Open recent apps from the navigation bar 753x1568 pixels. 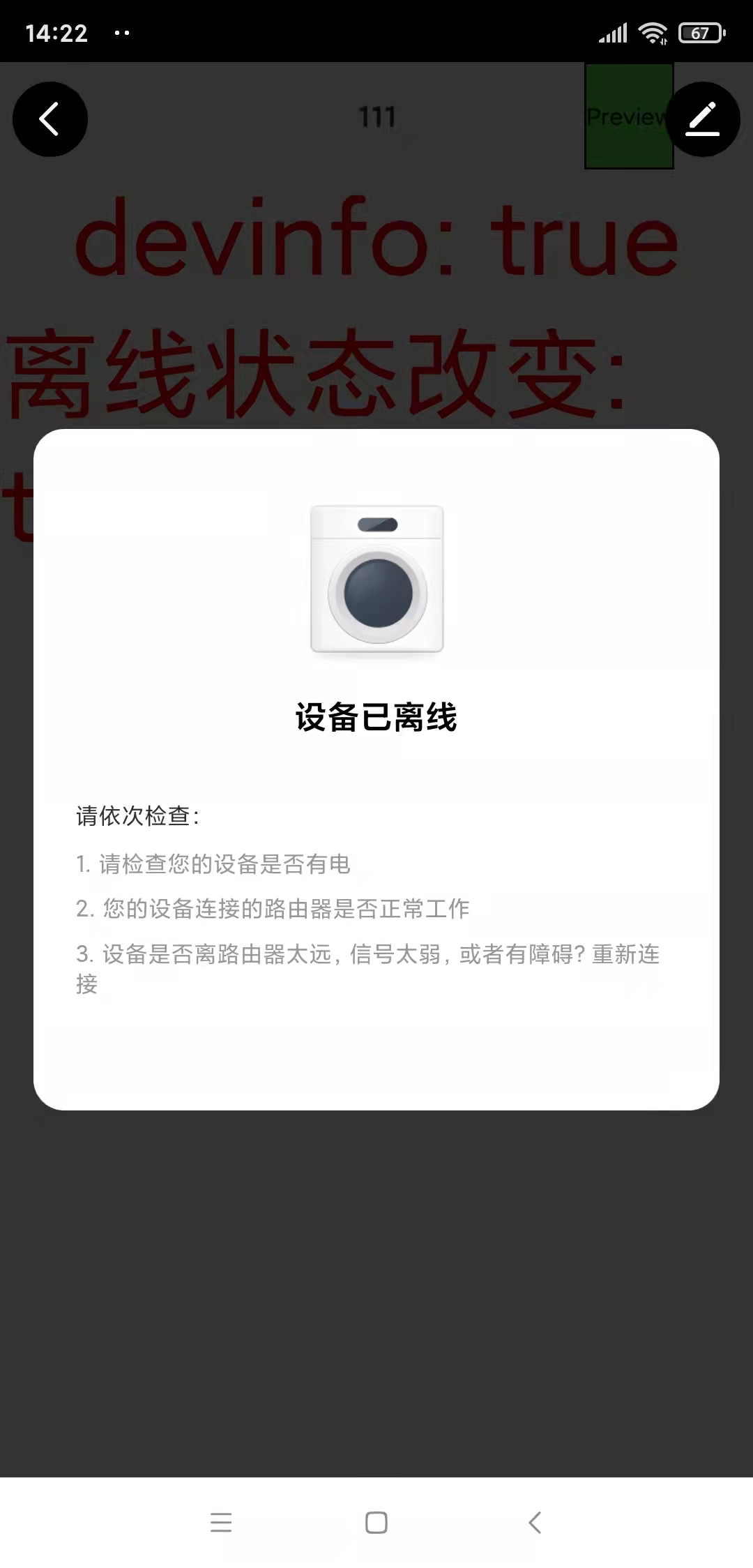point(221,1523)
